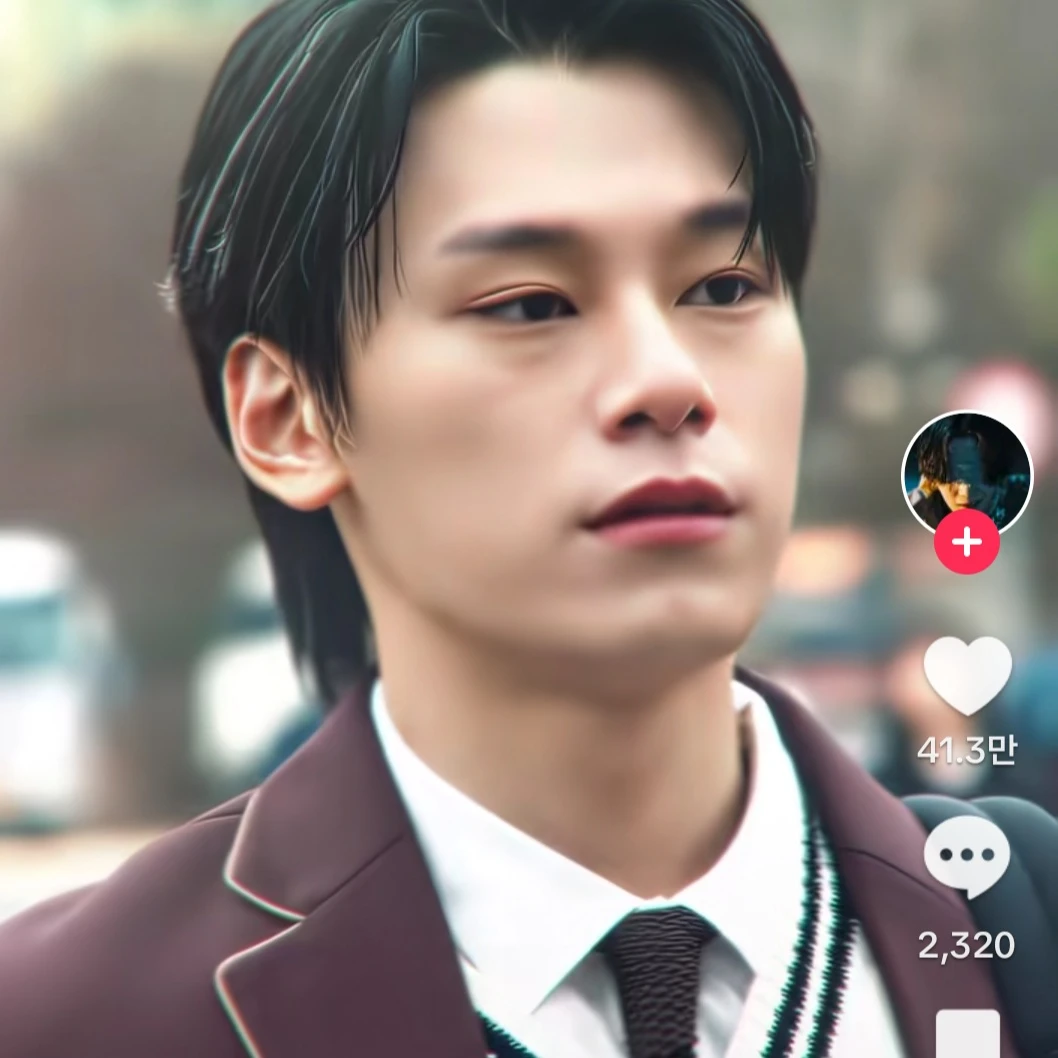Viewport: 1058px width, 1058px height.
Task: Like this video with the heart
Action: click(967, 676)
